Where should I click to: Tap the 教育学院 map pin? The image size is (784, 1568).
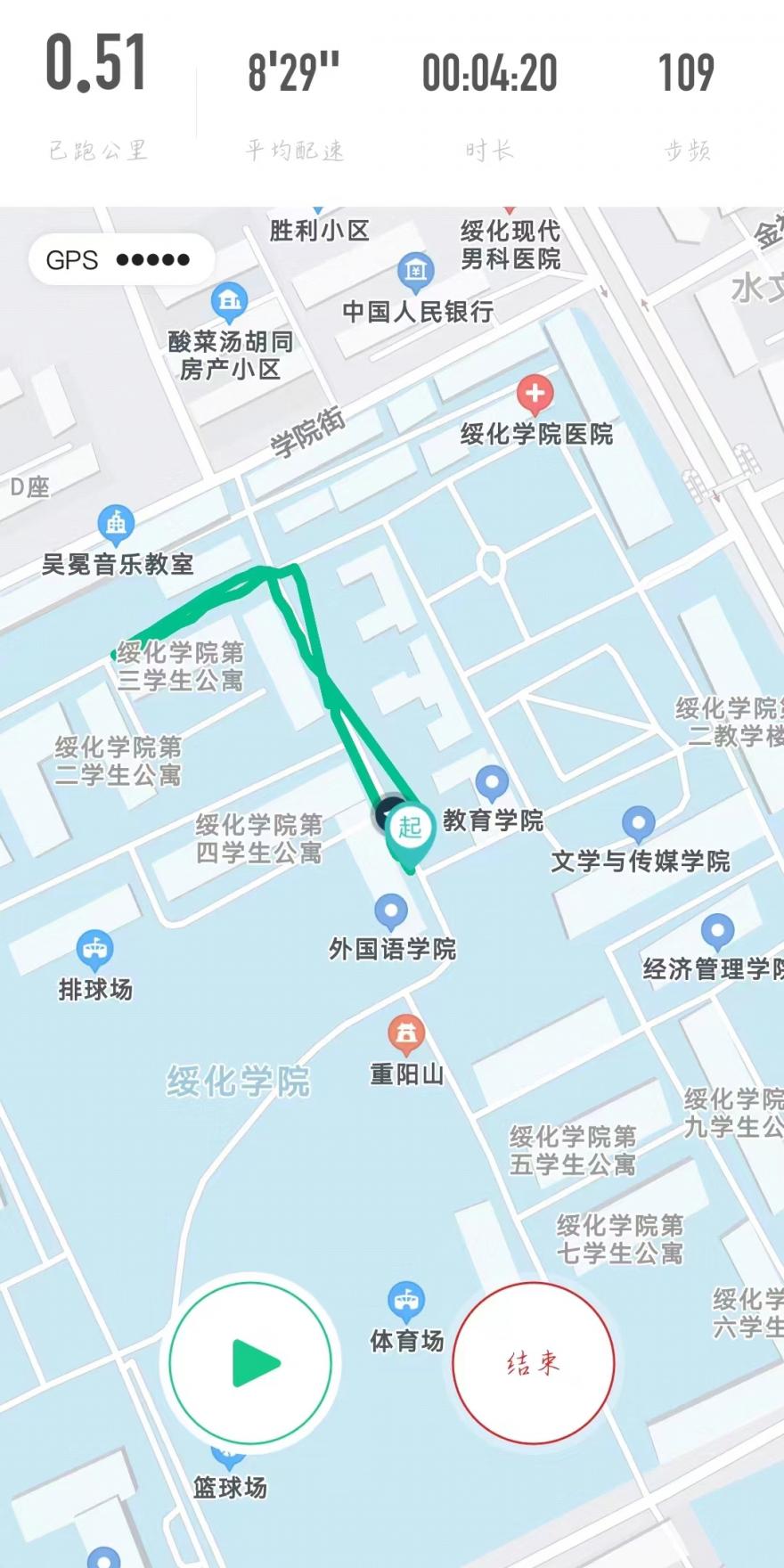[x=491, y=784]
